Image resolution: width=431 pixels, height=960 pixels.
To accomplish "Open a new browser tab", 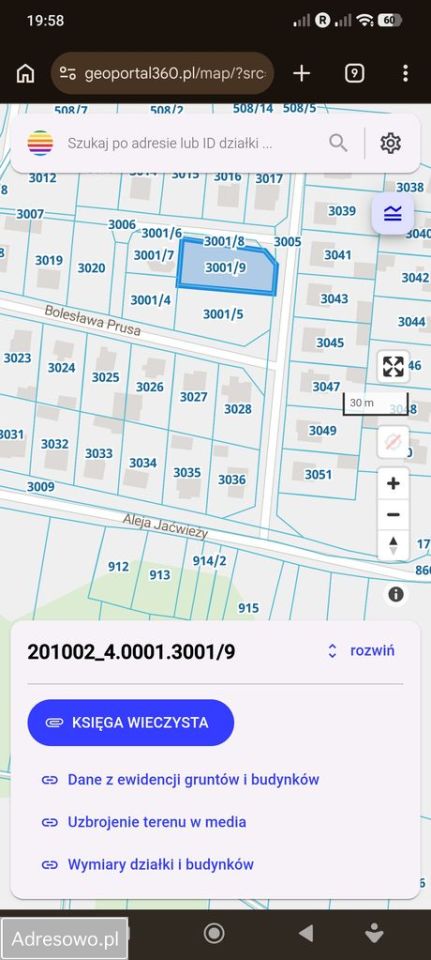I will (x=301, y=73).
